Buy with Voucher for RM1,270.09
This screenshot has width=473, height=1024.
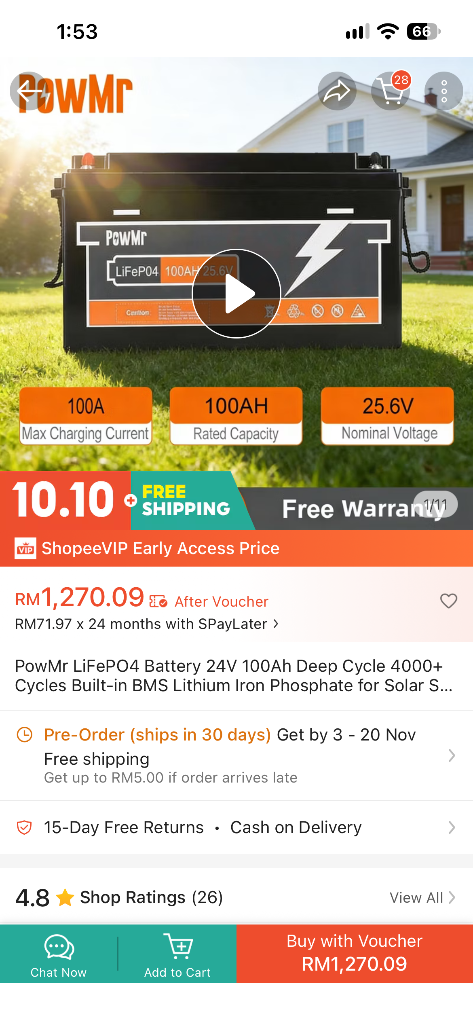355,953
